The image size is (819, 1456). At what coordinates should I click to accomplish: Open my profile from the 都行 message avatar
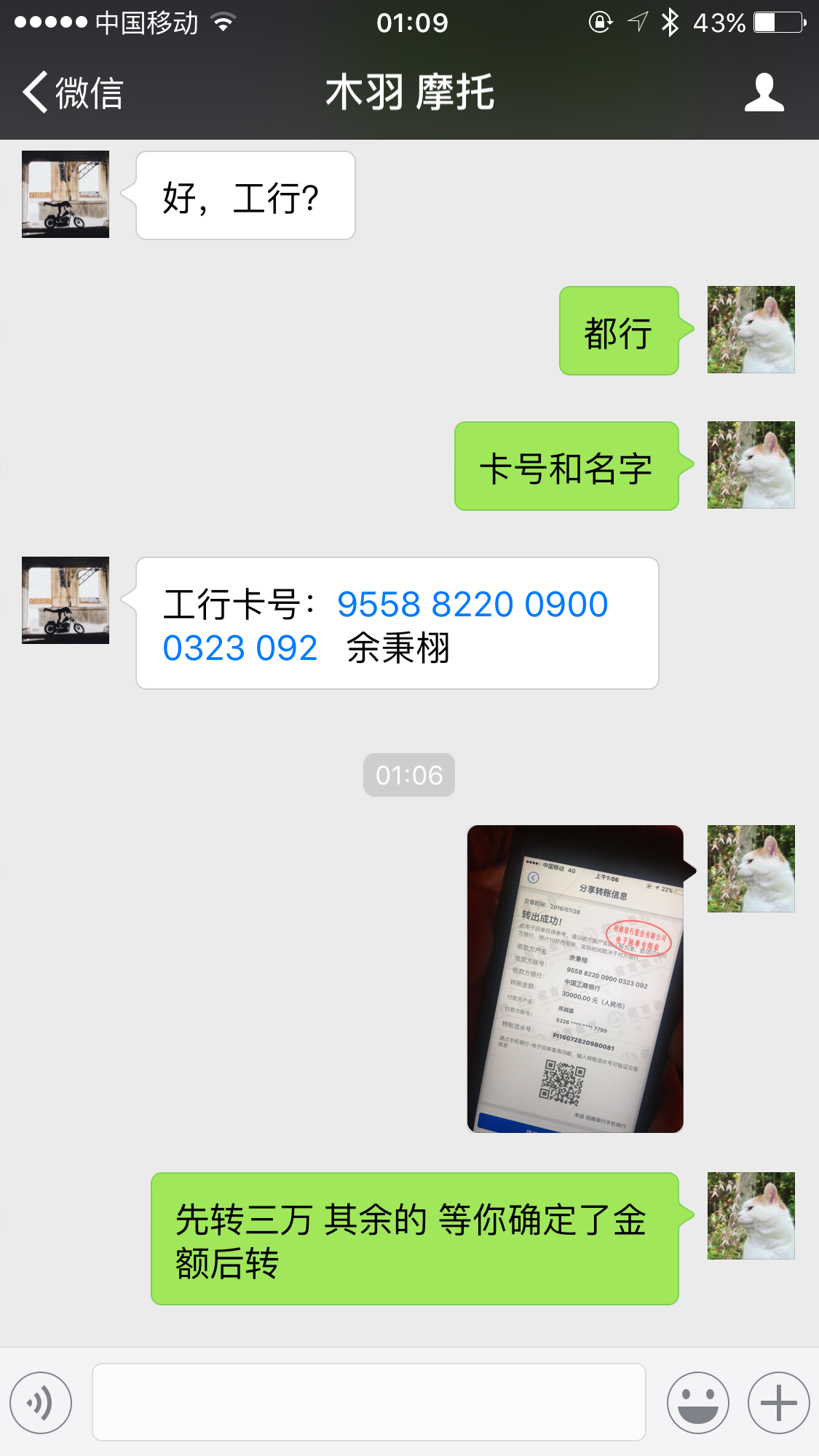(751, 330)
